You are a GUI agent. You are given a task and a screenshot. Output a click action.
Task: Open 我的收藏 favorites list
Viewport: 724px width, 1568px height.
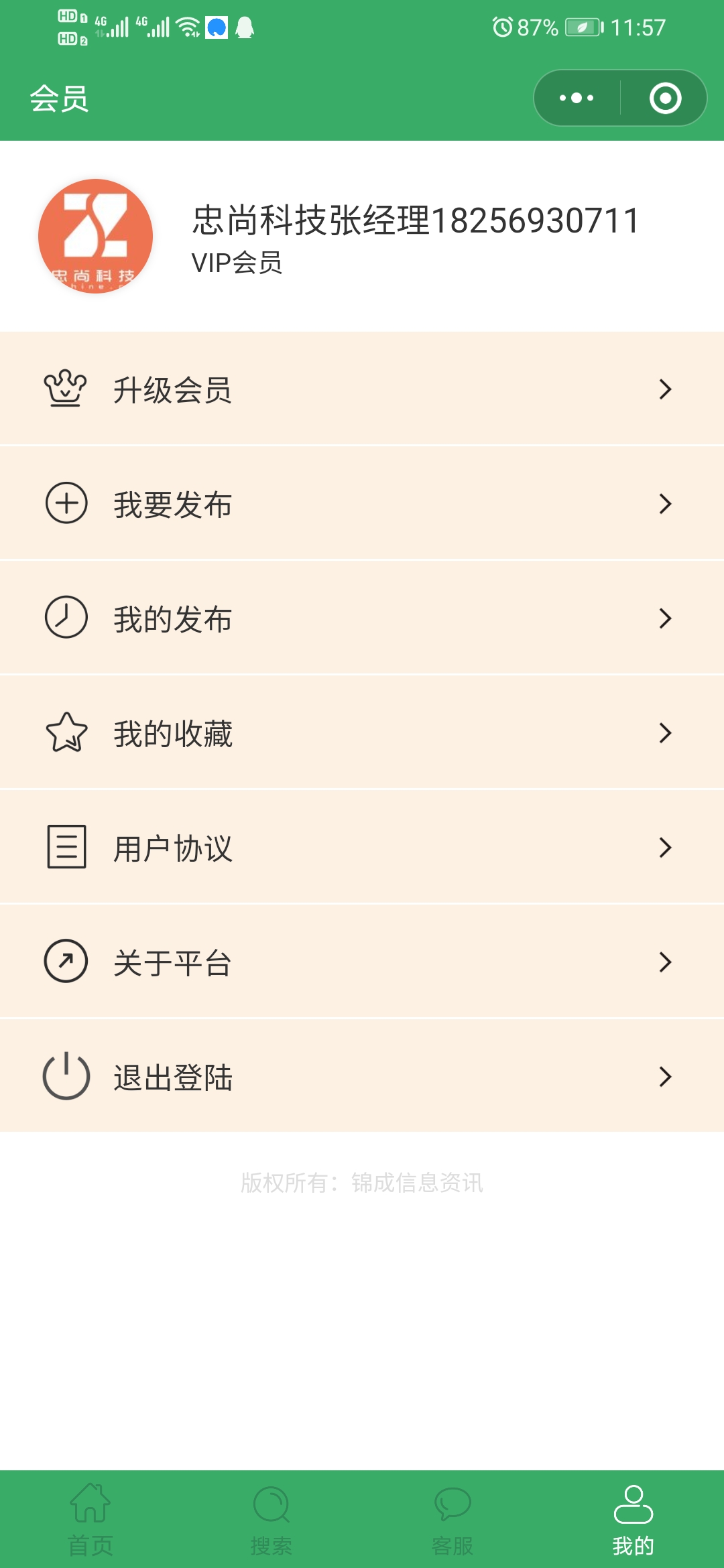(362, 733)
